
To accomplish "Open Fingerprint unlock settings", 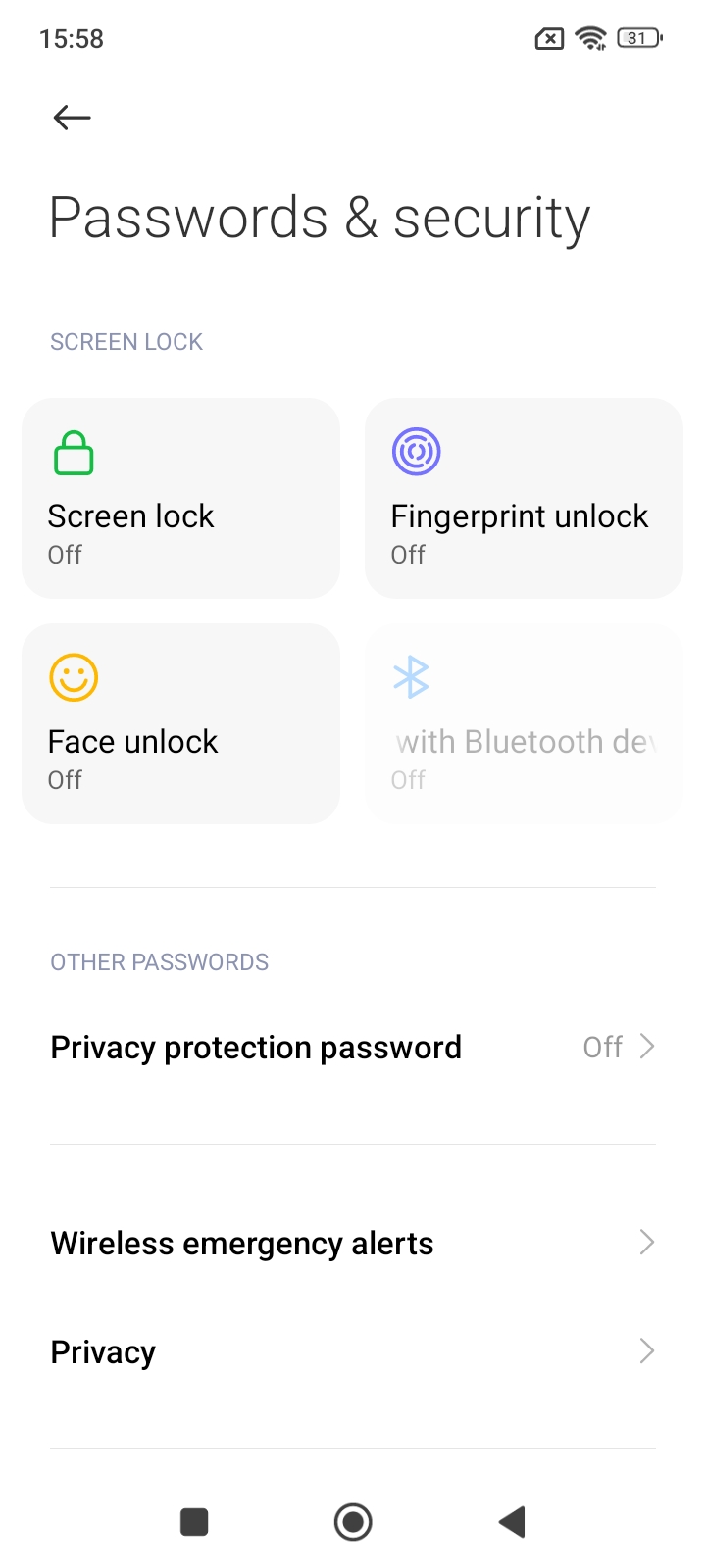I will pos(524,498).
